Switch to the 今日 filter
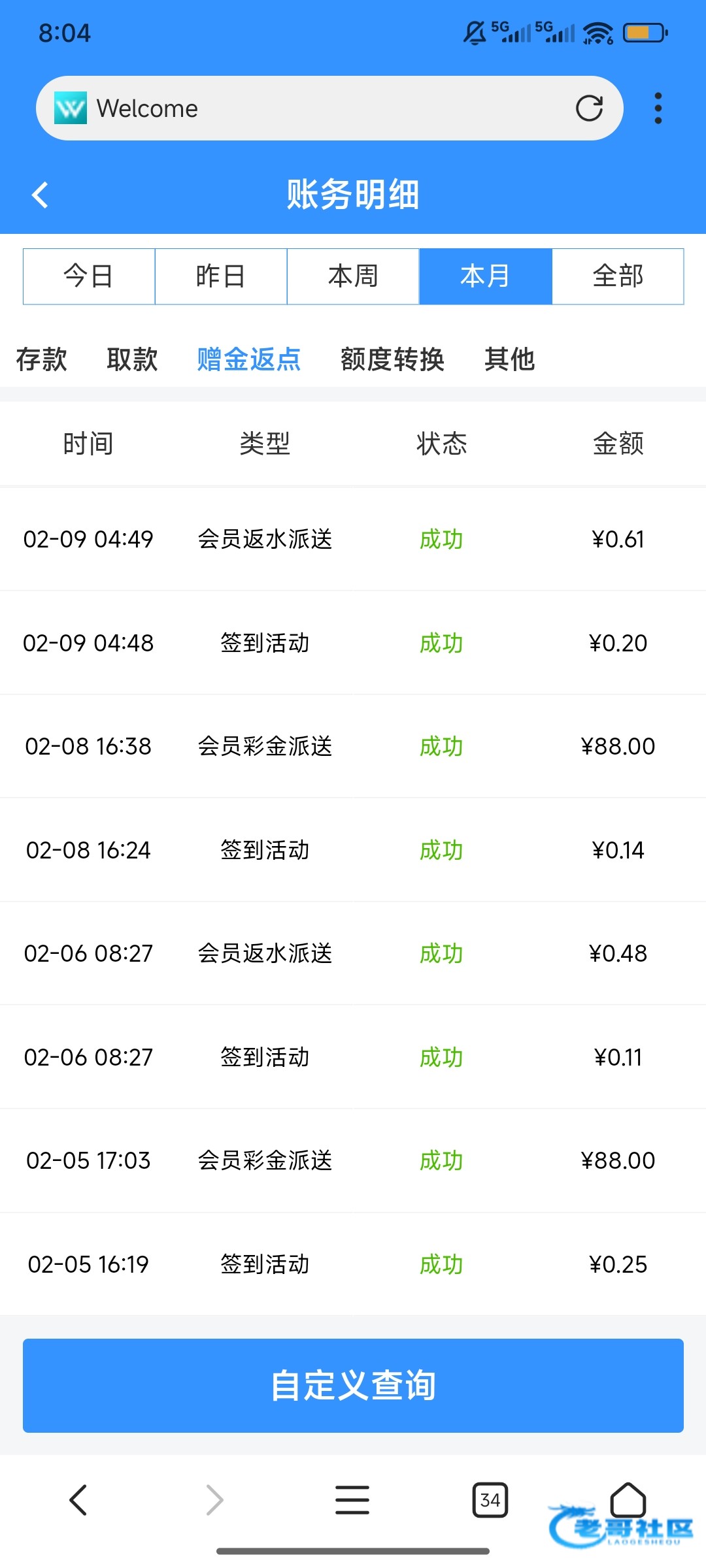This screenshot has height=1568, width=706. coord(89,276)
